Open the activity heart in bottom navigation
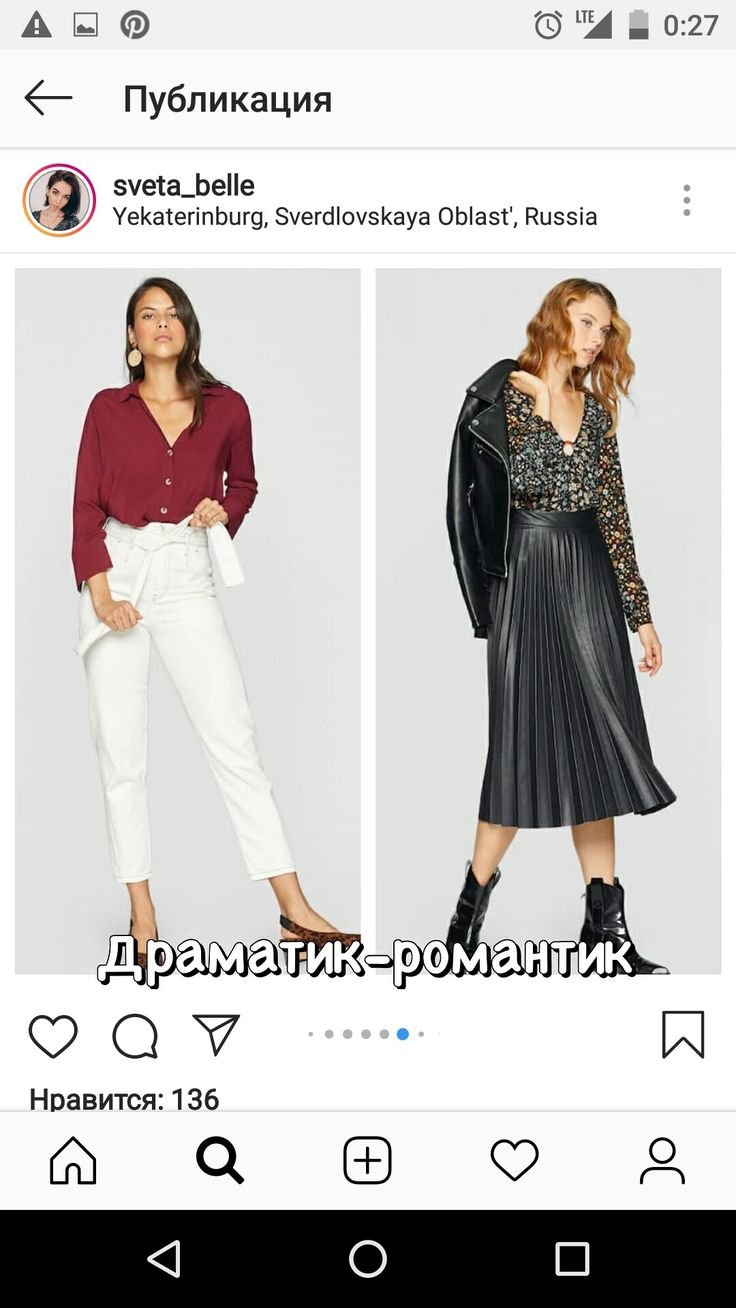Viewport: 736px width, 1308px height. [515, 1161]
